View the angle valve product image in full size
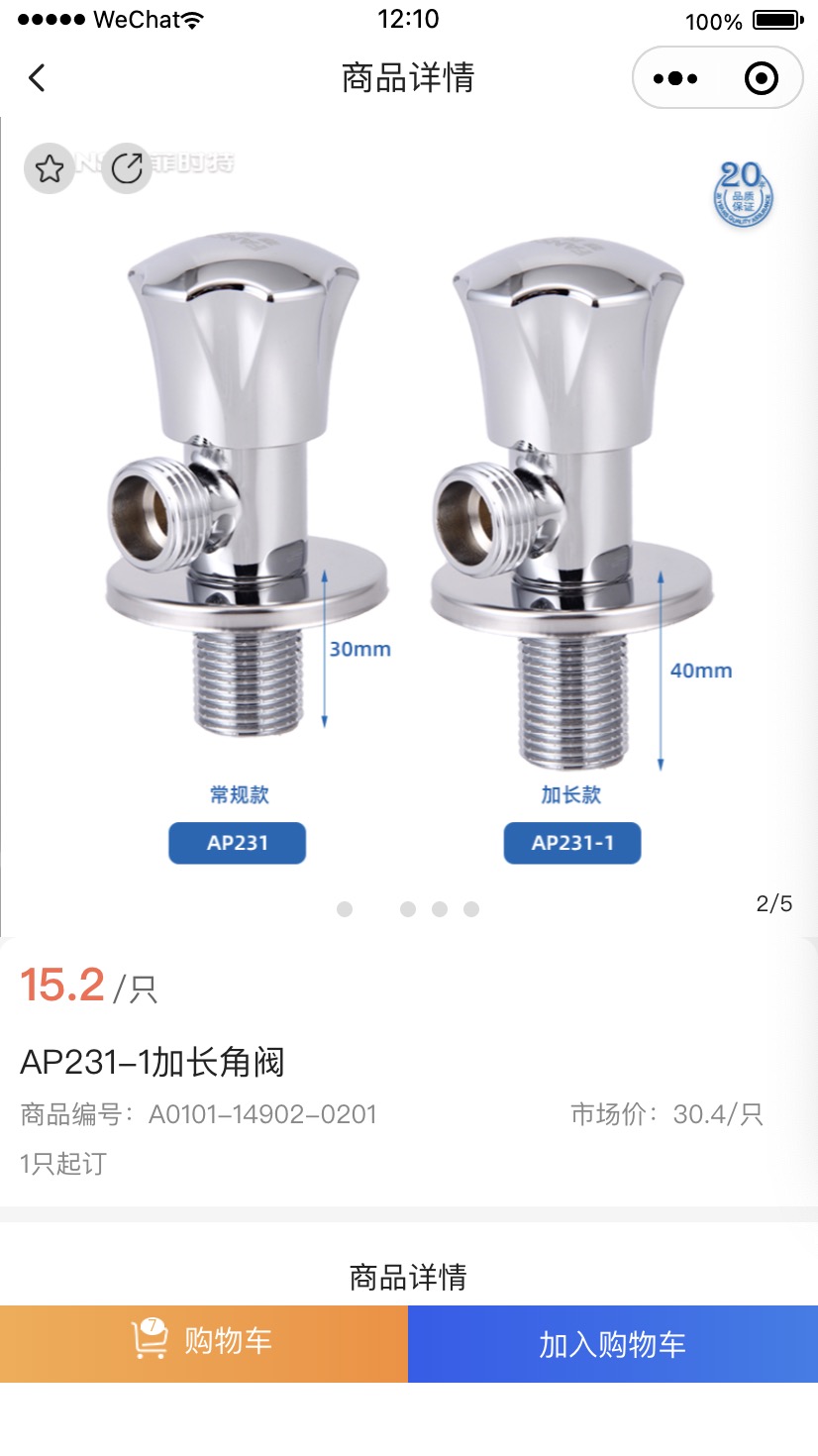The height and width of the screenshot is (1456, 818). coord(408,515)
